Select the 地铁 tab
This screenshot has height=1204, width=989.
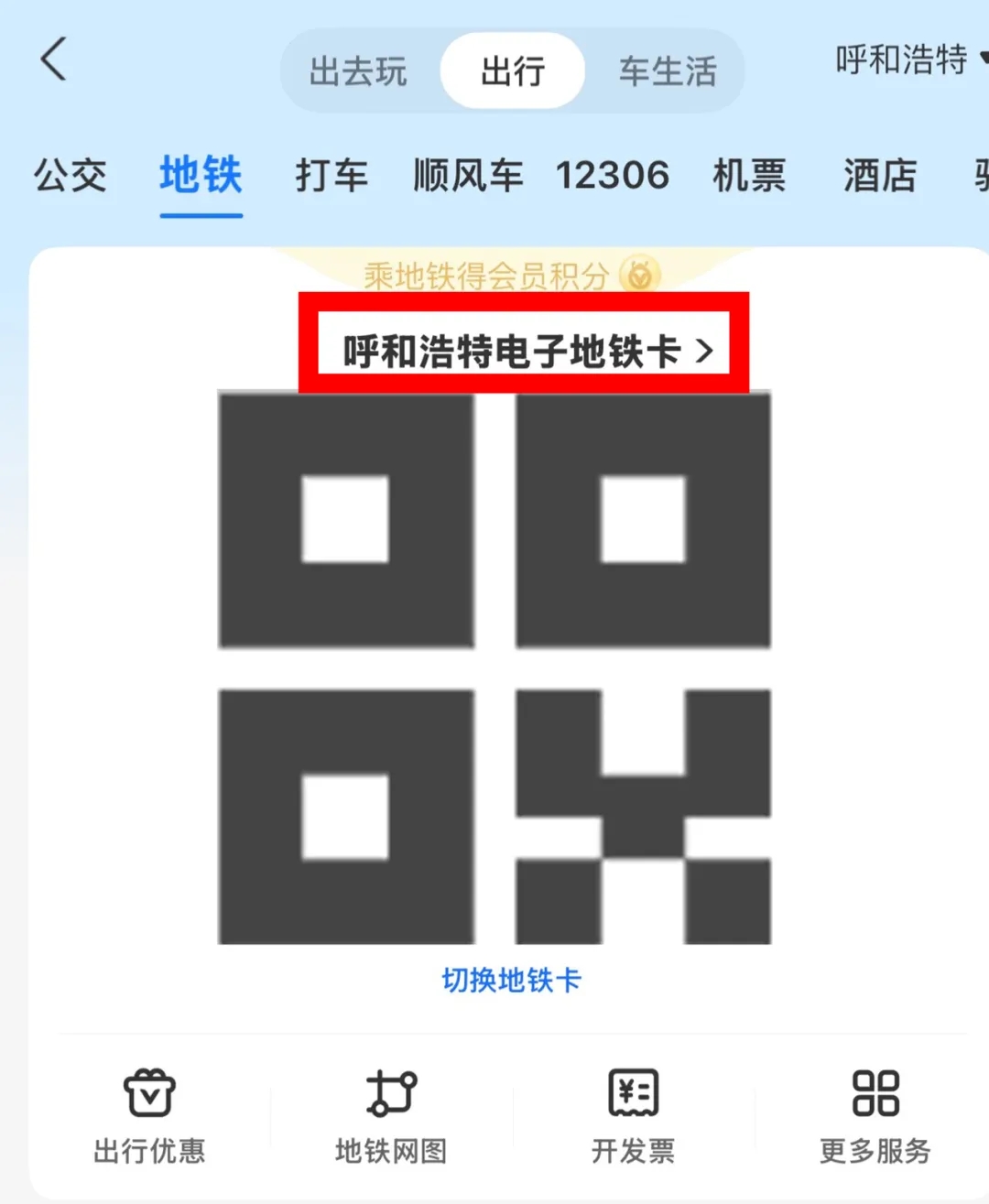tap(201, 175)
